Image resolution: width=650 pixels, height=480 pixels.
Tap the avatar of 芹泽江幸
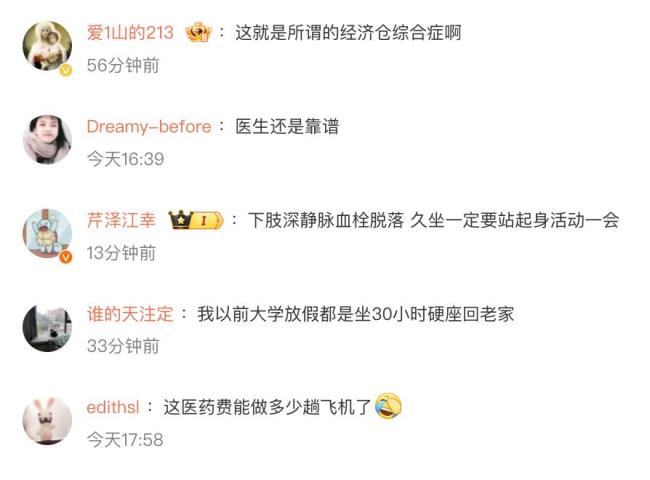[x=47, y=234]
